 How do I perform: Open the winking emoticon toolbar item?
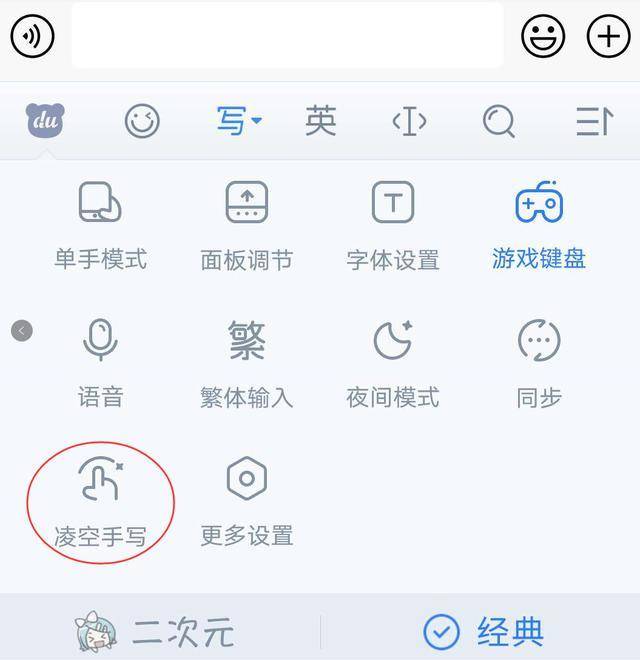pyautogui.click(x=142, y=122)
